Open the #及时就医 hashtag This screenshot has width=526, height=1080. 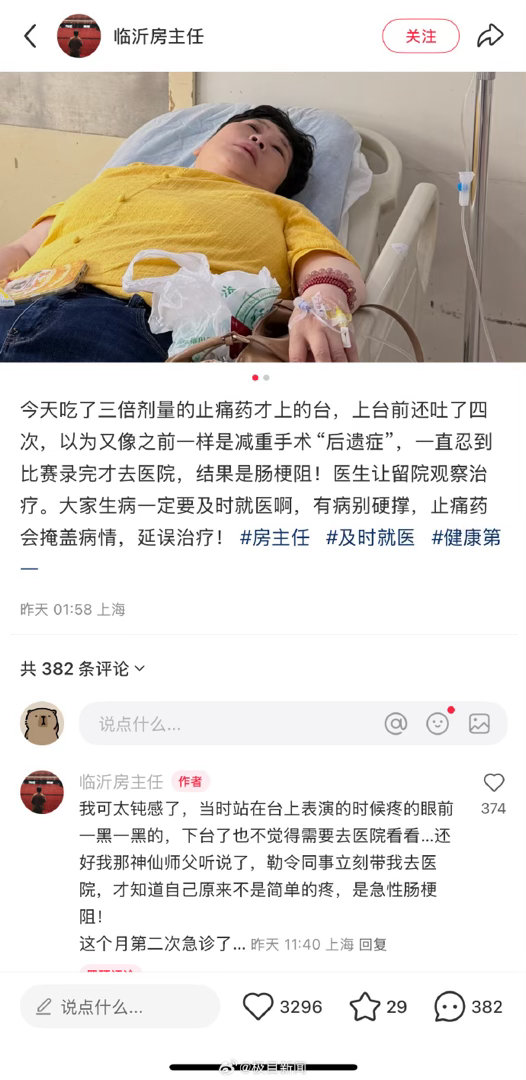click(x=370, y=537)
